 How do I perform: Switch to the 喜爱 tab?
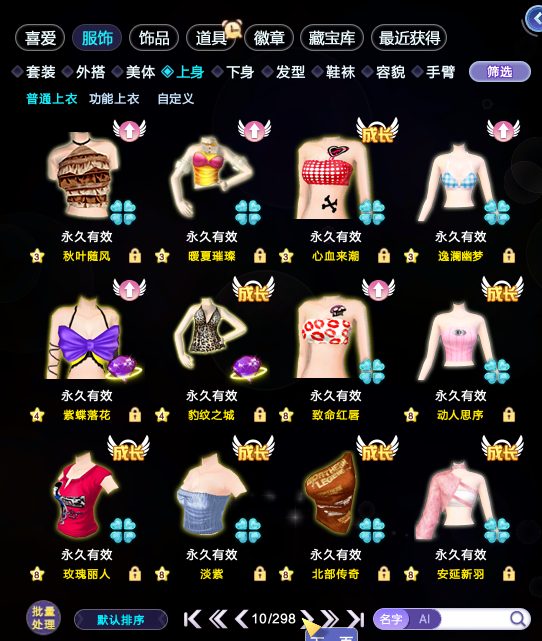(40, 38)
